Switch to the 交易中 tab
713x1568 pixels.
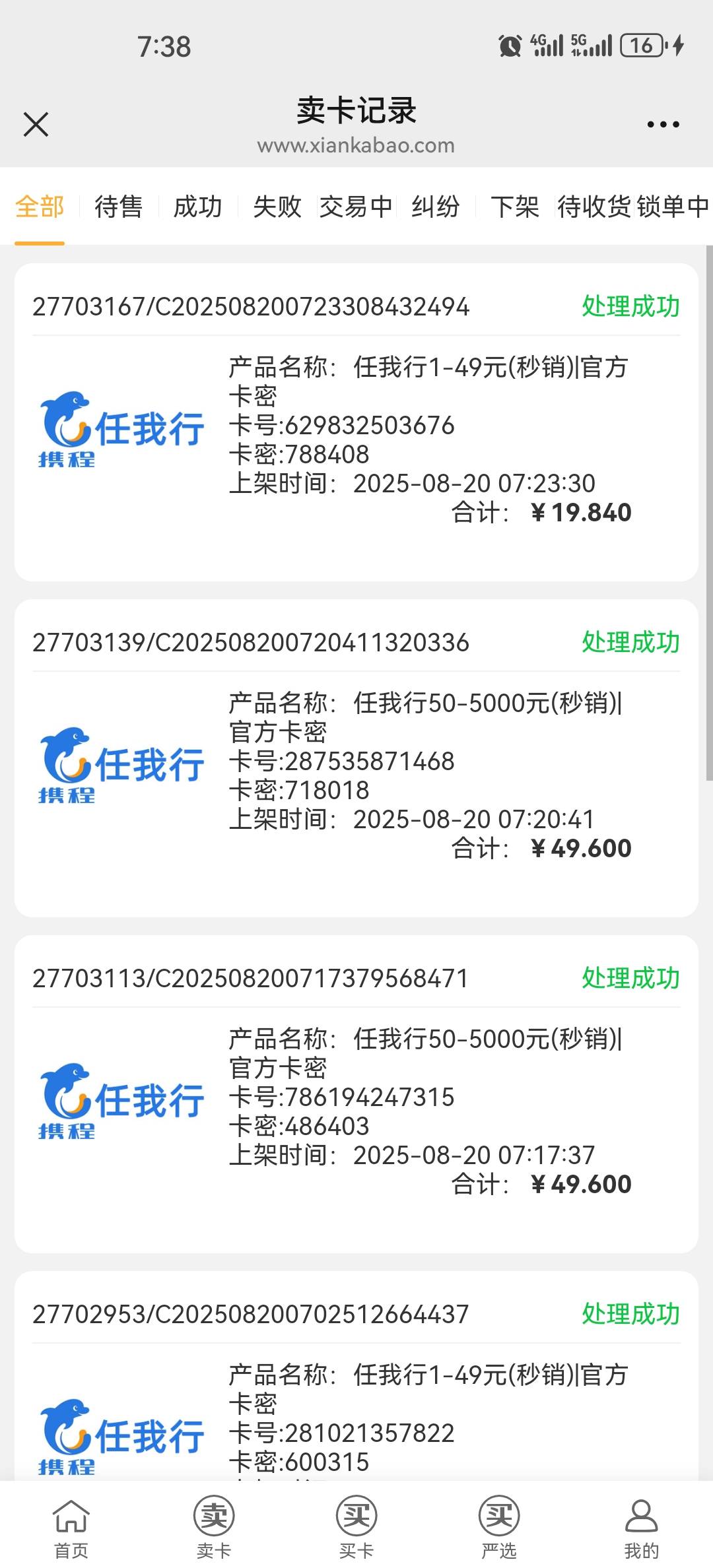click(356, 207)
